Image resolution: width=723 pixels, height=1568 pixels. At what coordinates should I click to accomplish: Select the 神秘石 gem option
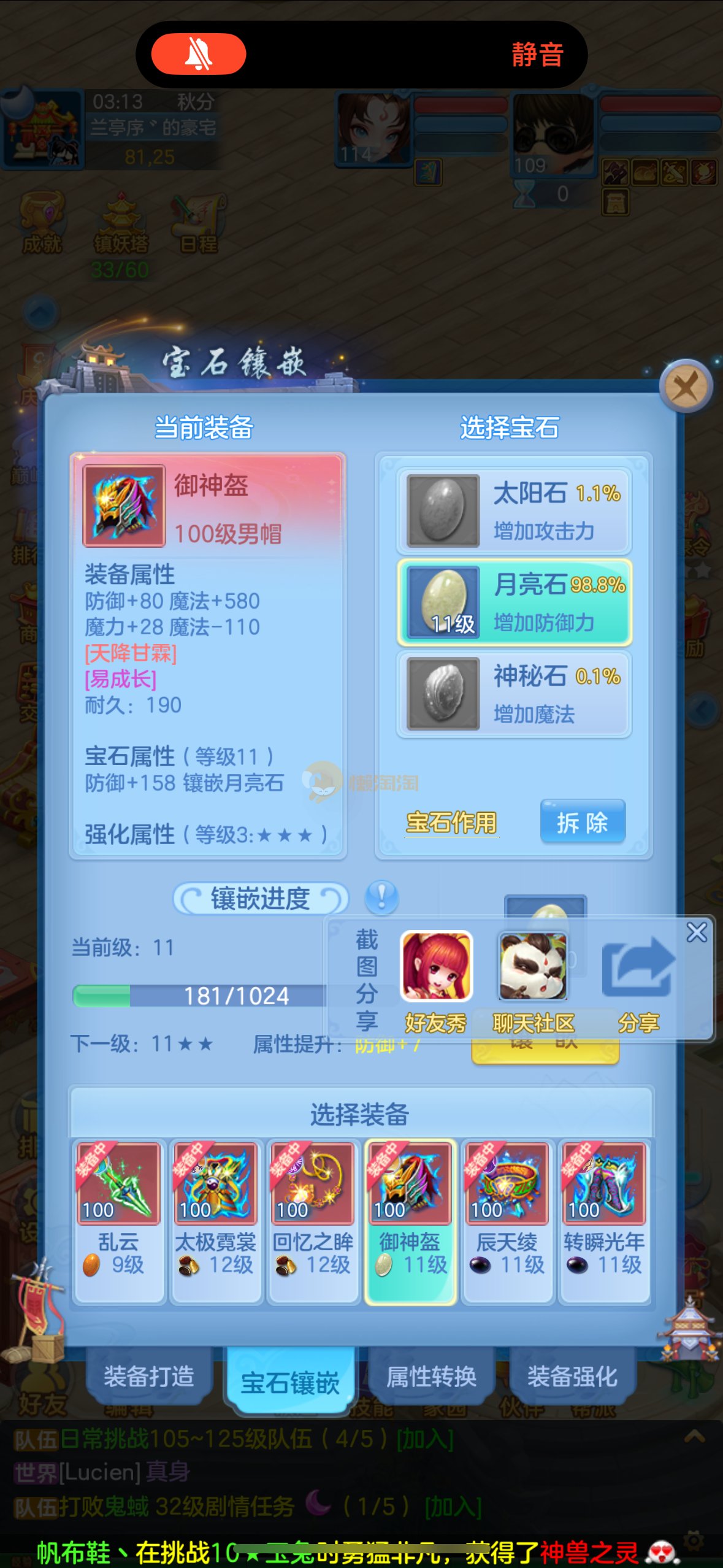point(514,693)
